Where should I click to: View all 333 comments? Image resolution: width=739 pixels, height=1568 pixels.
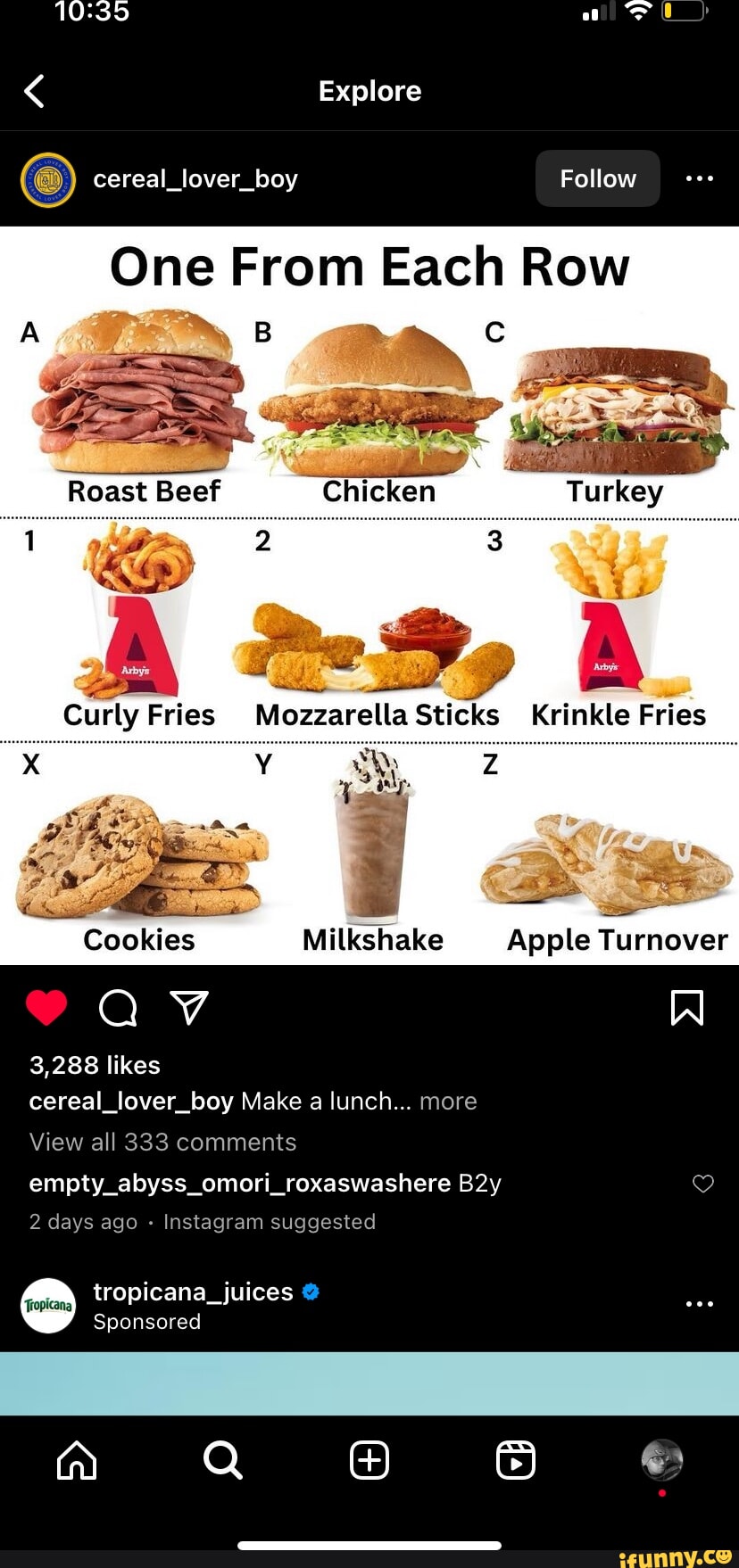tap(162, 1142)
